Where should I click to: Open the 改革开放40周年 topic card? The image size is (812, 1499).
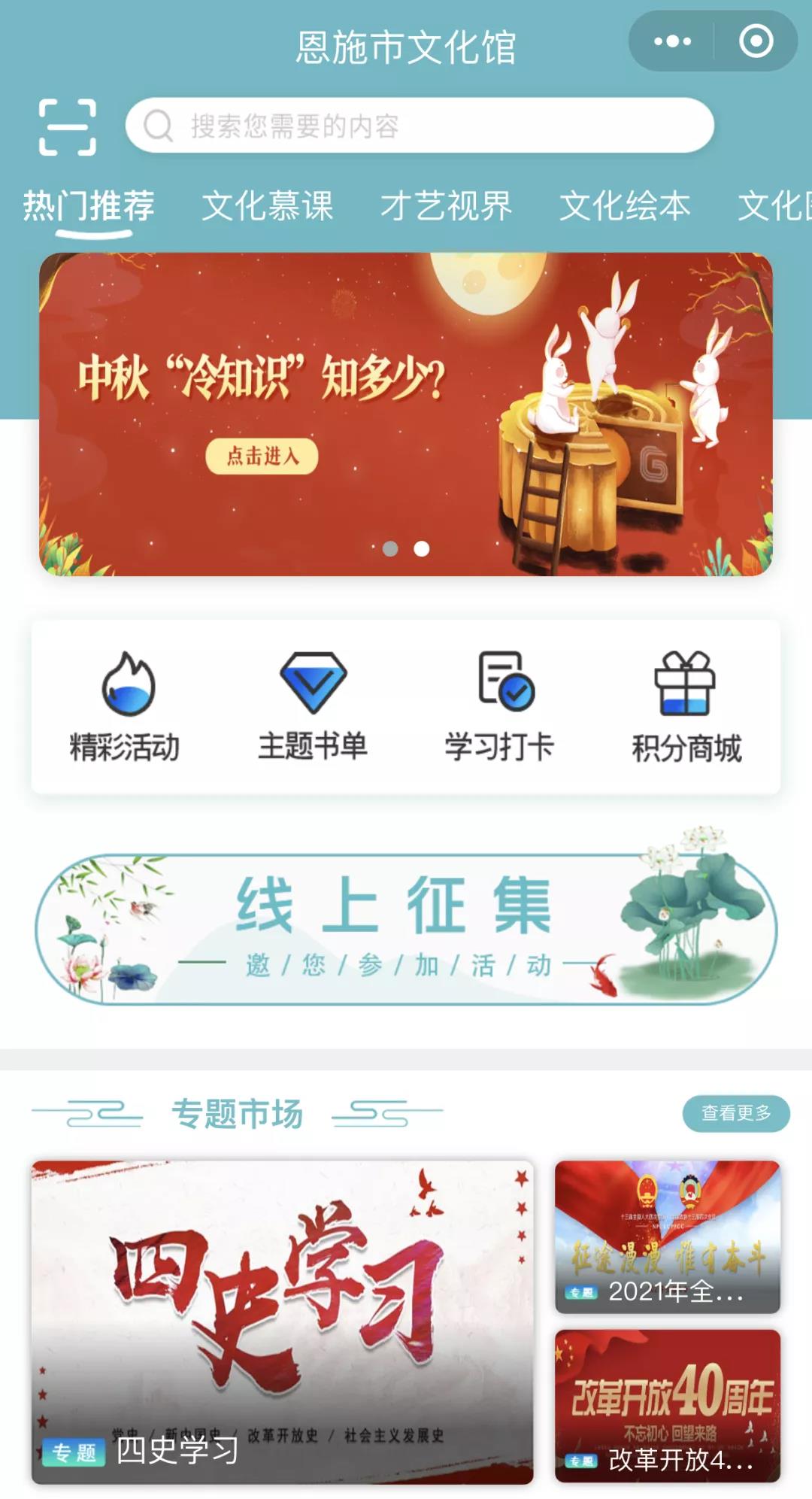click(668, 1405)
